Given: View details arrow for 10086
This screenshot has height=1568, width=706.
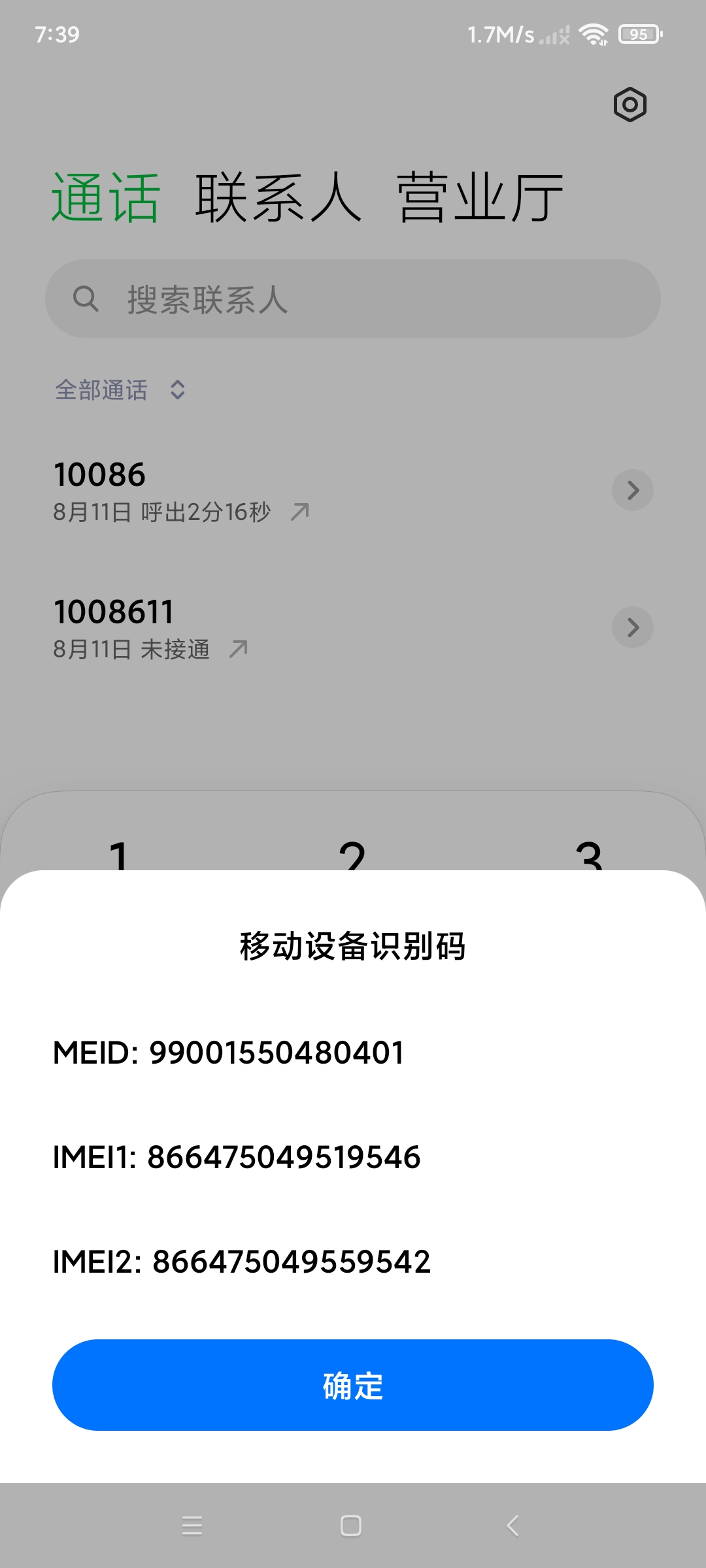Looking at the screenshot, I should (633, 490).
